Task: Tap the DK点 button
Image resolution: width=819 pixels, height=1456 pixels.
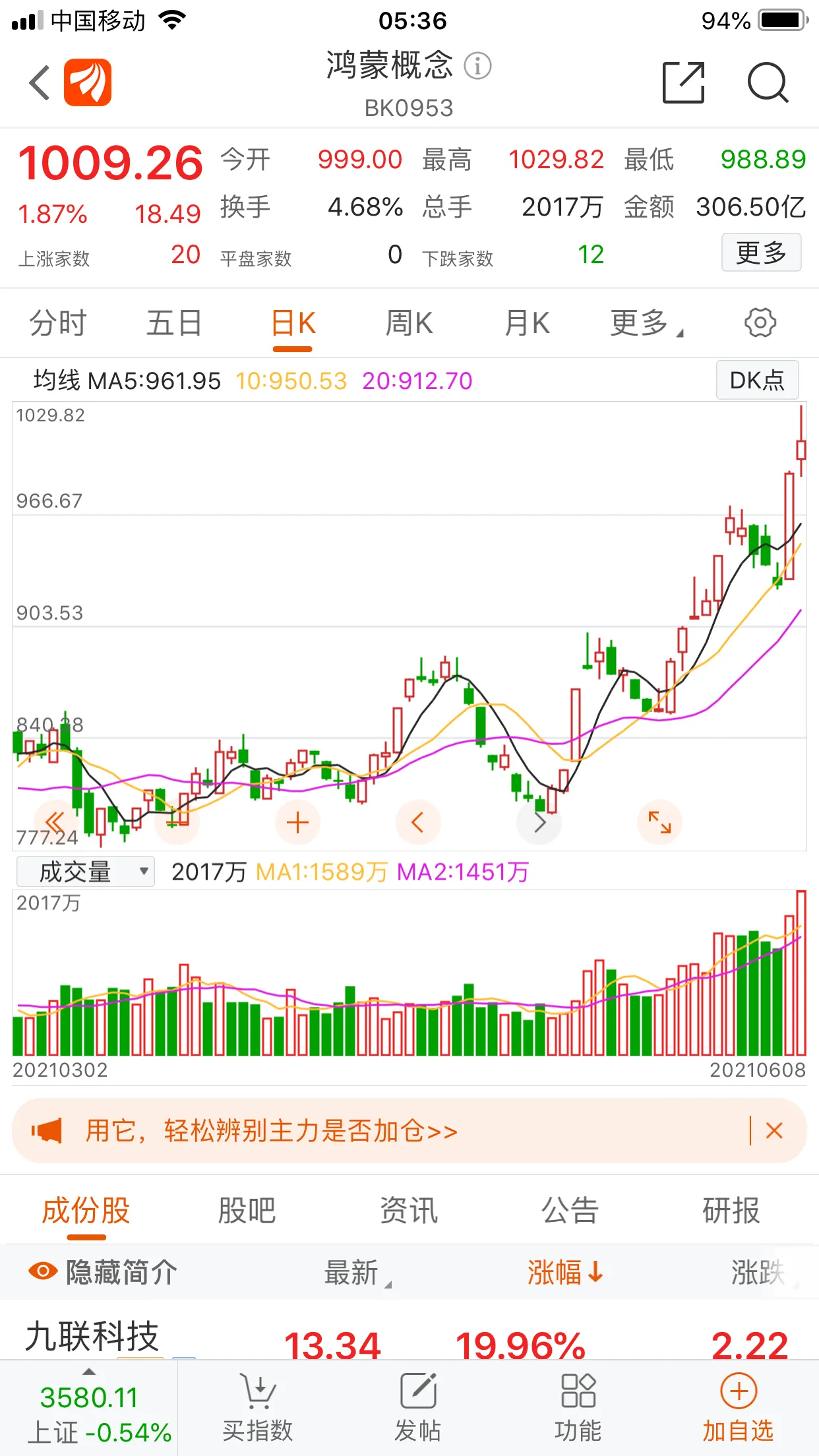Action: click(758, 380)
